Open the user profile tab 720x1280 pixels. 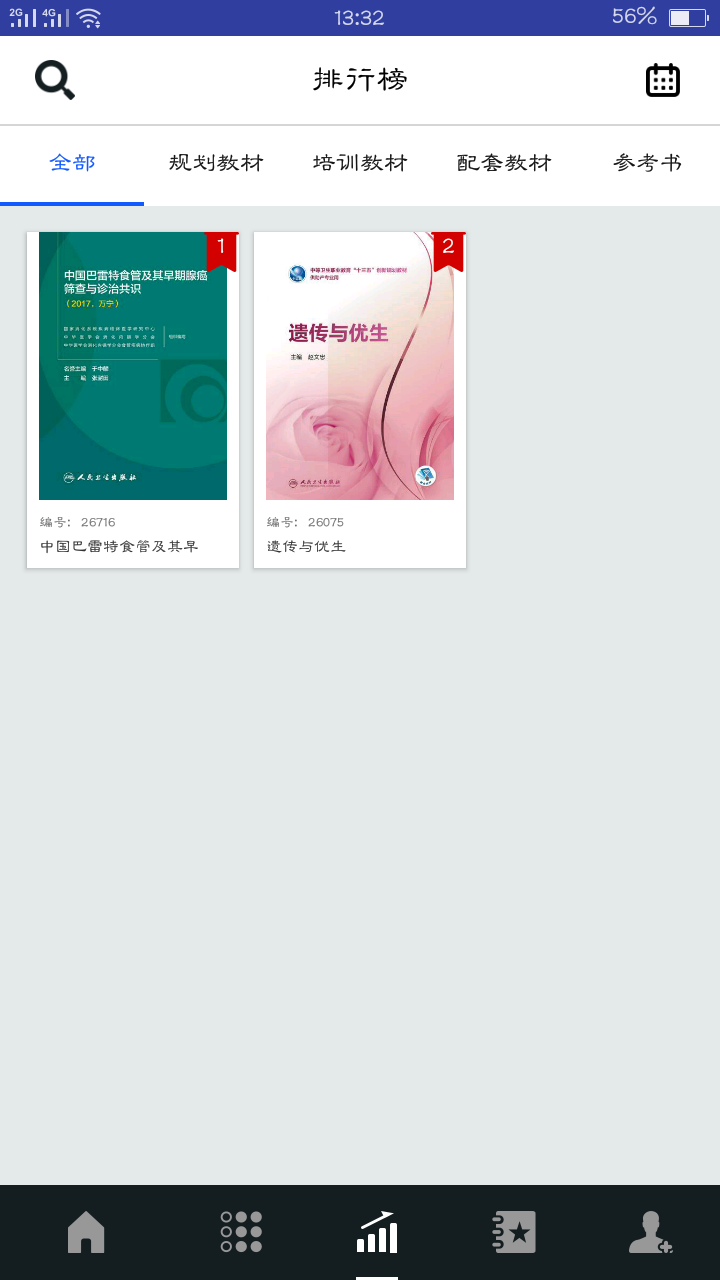(650, 1232)
